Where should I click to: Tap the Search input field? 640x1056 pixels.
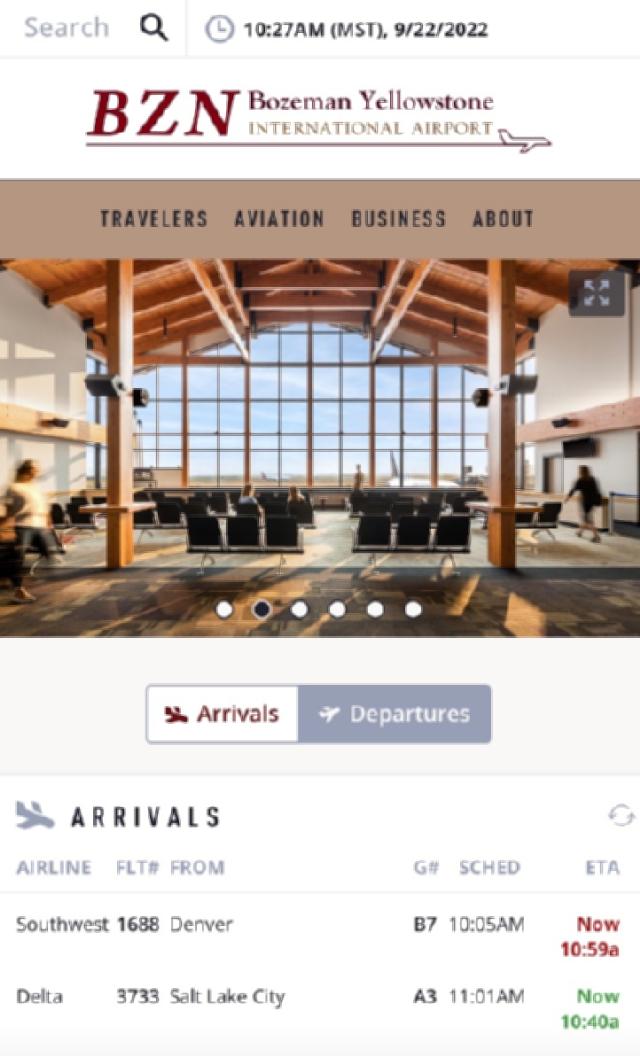66,28
